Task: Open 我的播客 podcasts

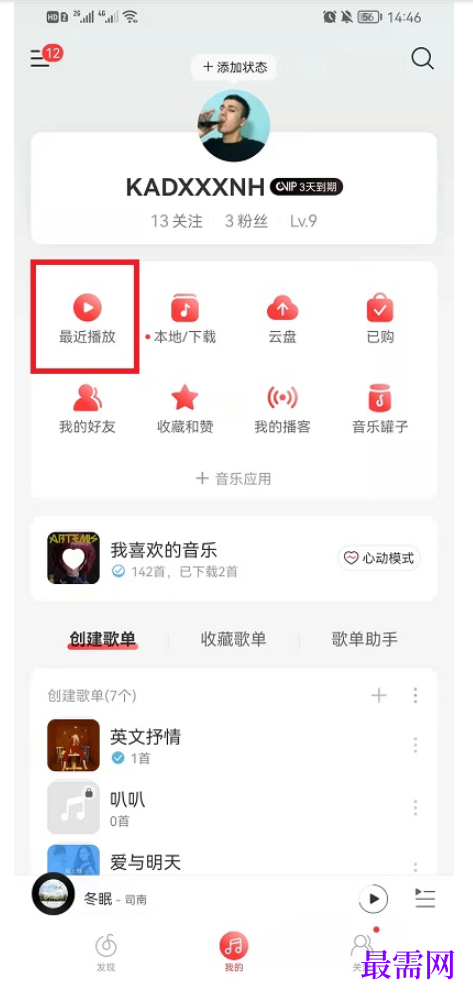Action: click(283, 409)
